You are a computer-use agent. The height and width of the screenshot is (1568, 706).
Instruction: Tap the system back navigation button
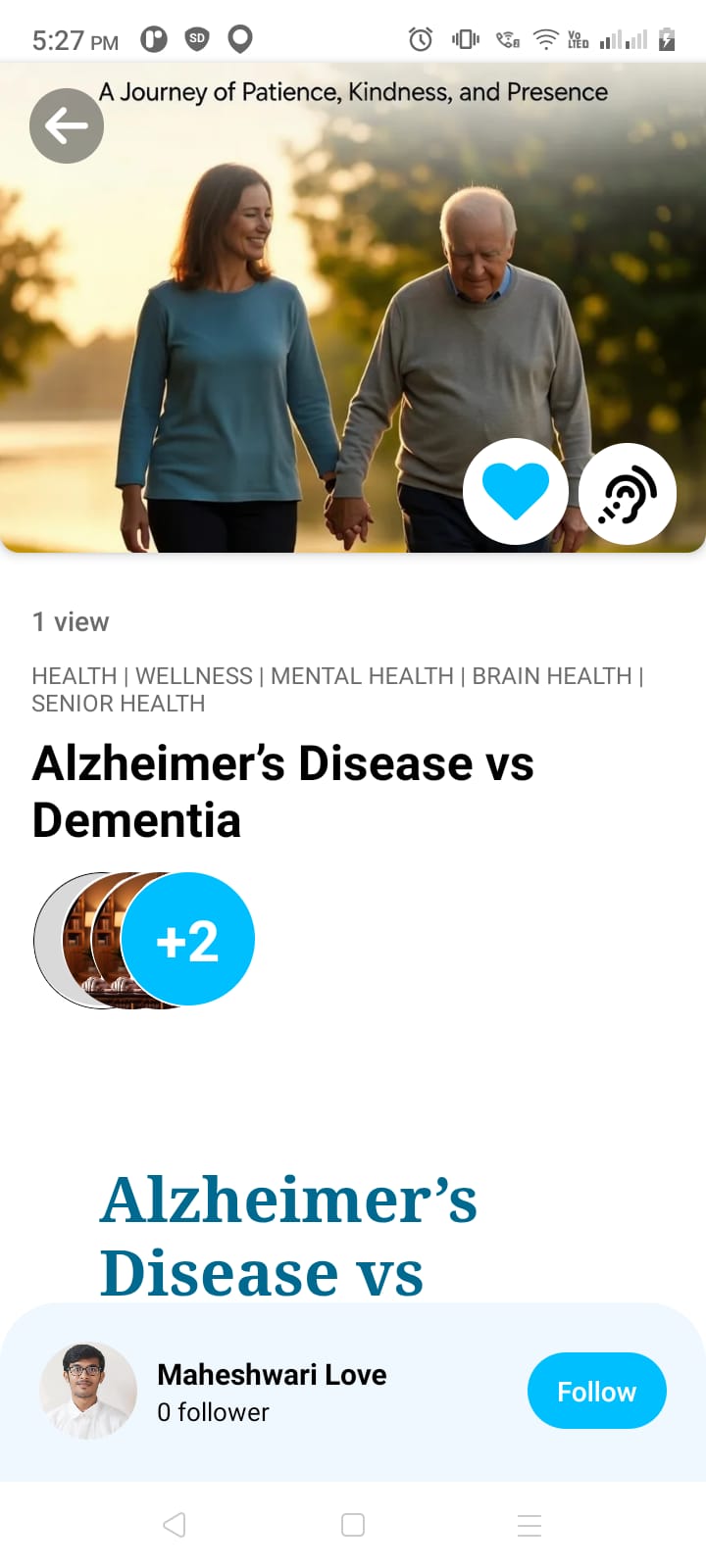[175, 1525]
